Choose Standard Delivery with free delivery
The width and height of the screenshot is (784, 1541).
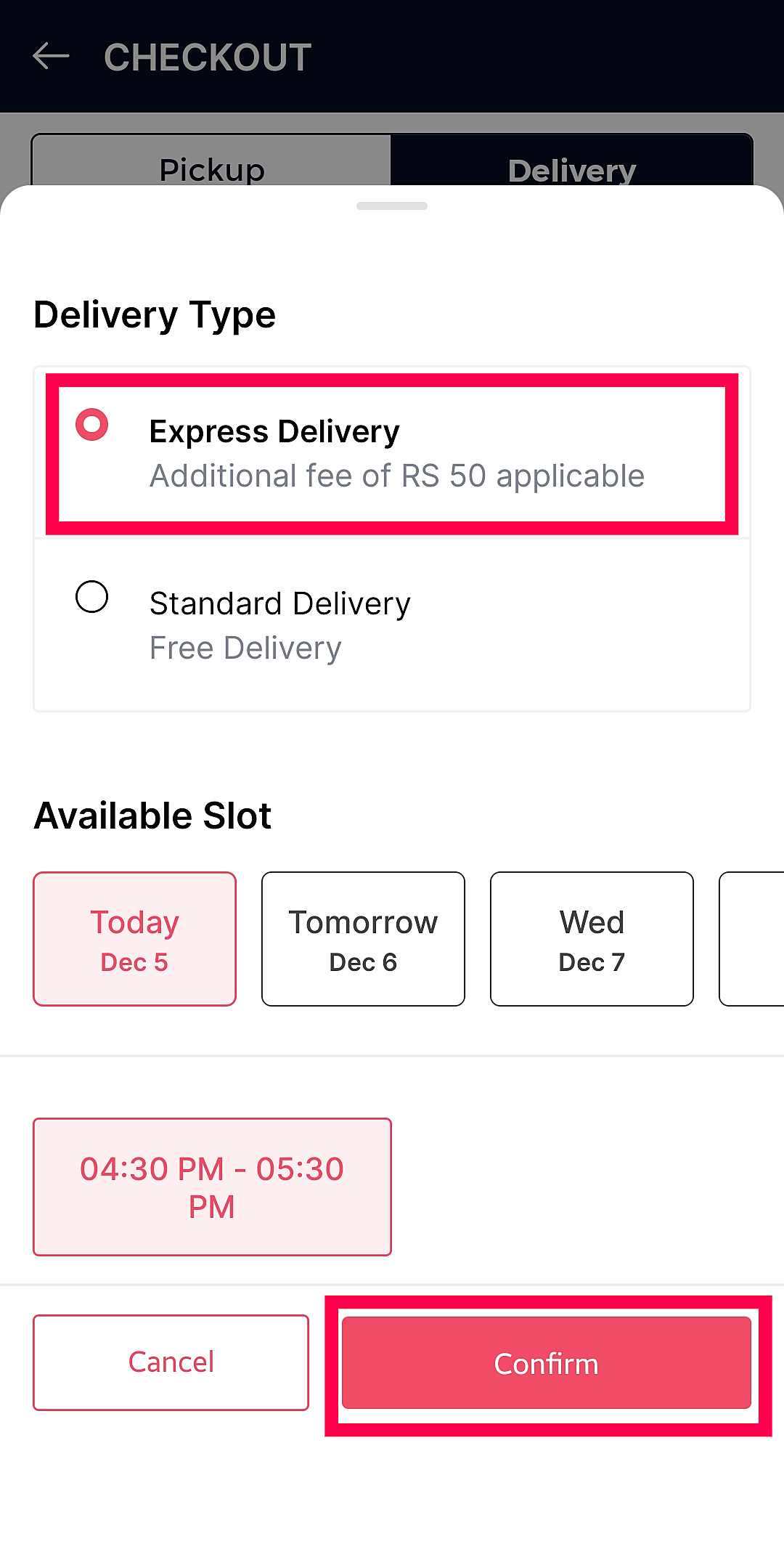coord(92,597)
